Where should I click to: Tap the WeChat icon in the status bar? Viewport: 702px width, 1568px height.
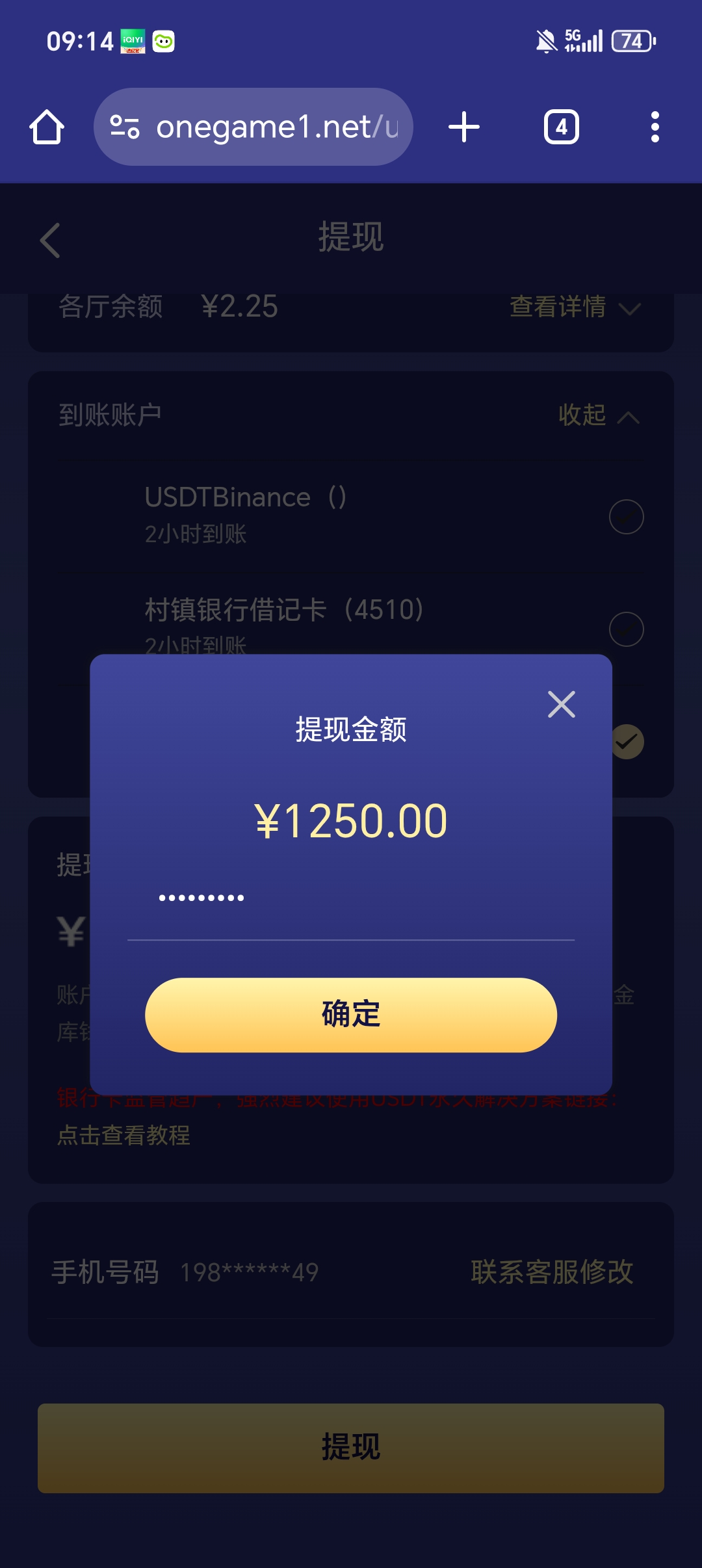(164, 41)
